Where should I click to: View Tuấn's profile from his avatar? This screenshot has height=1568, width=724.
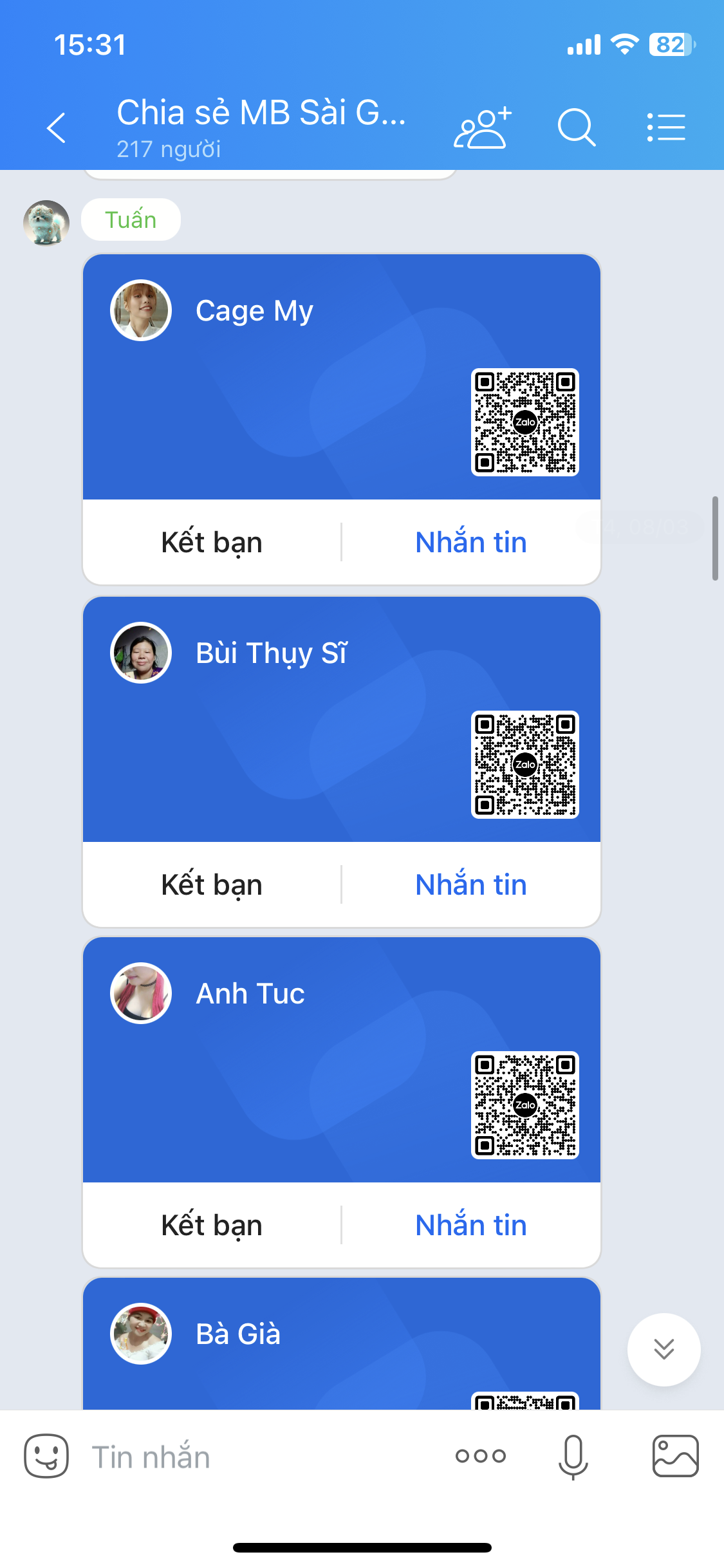46,223
